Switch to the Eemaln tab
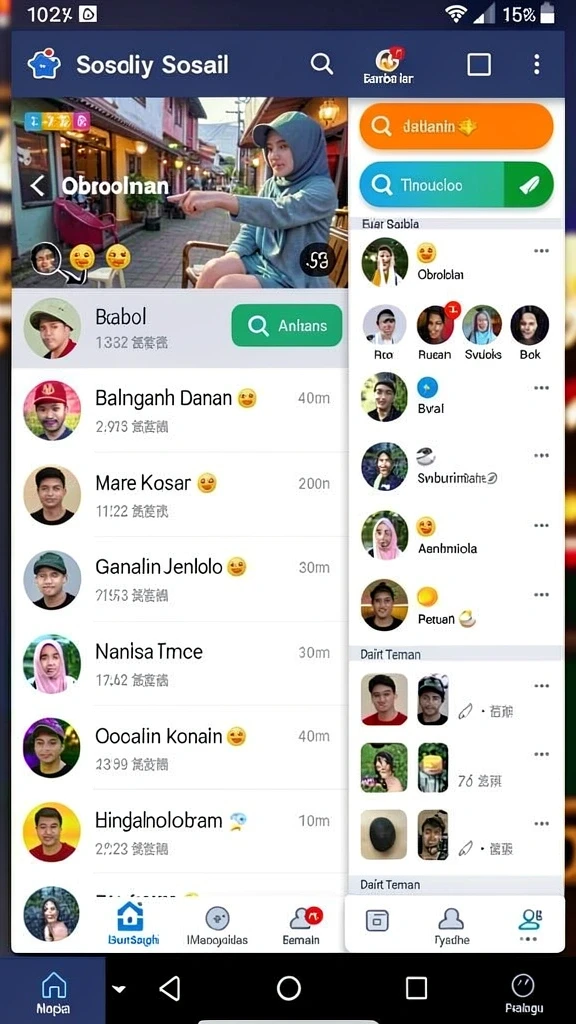This screenshot has height=1024, width=576. point(301,927)
